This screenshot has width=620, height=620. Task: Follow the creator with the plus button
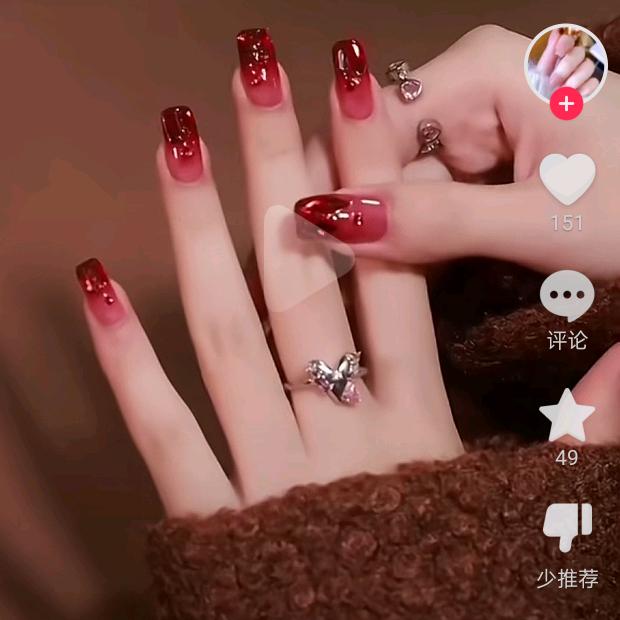566,104
